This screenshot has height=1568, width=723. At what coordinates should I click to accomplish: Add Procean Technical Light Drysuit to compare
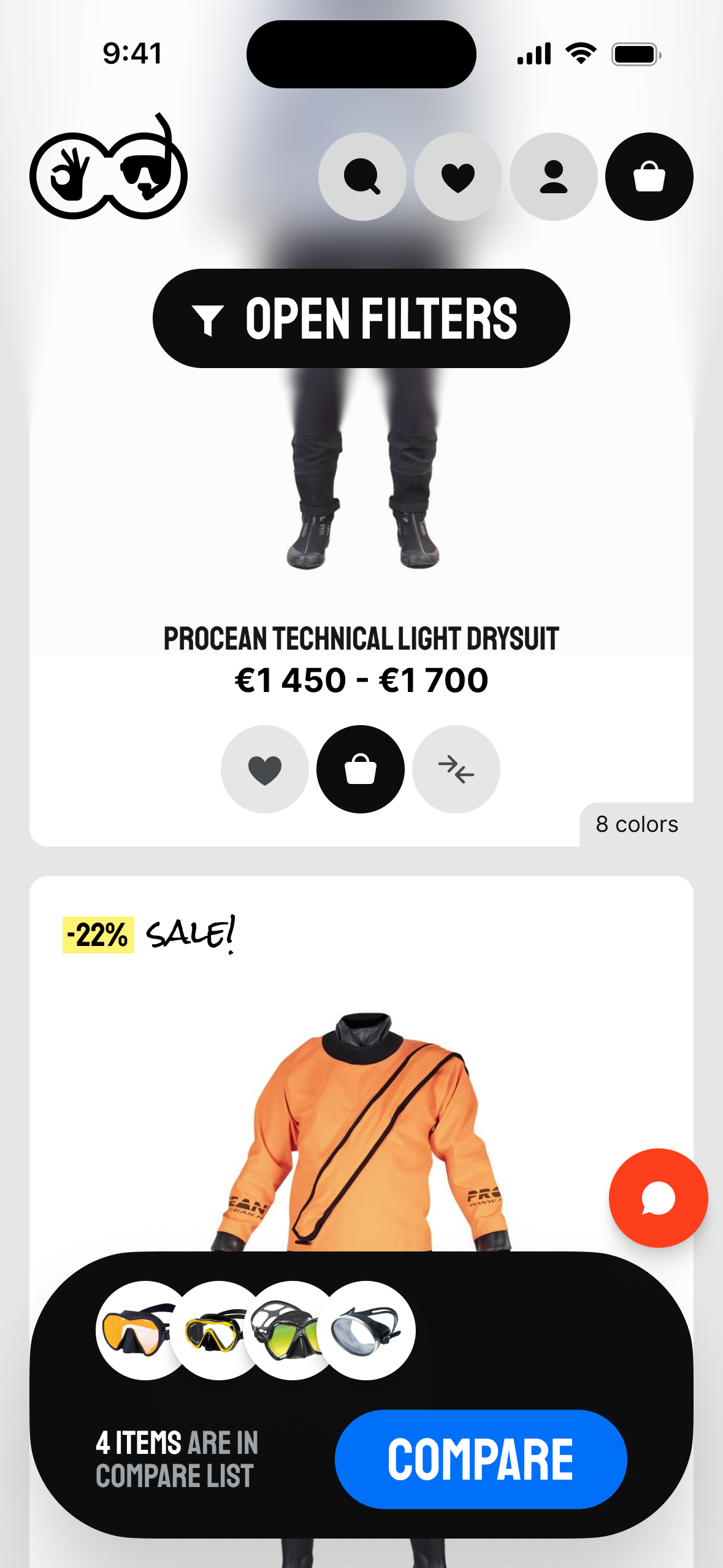click(x=456, y=769)
